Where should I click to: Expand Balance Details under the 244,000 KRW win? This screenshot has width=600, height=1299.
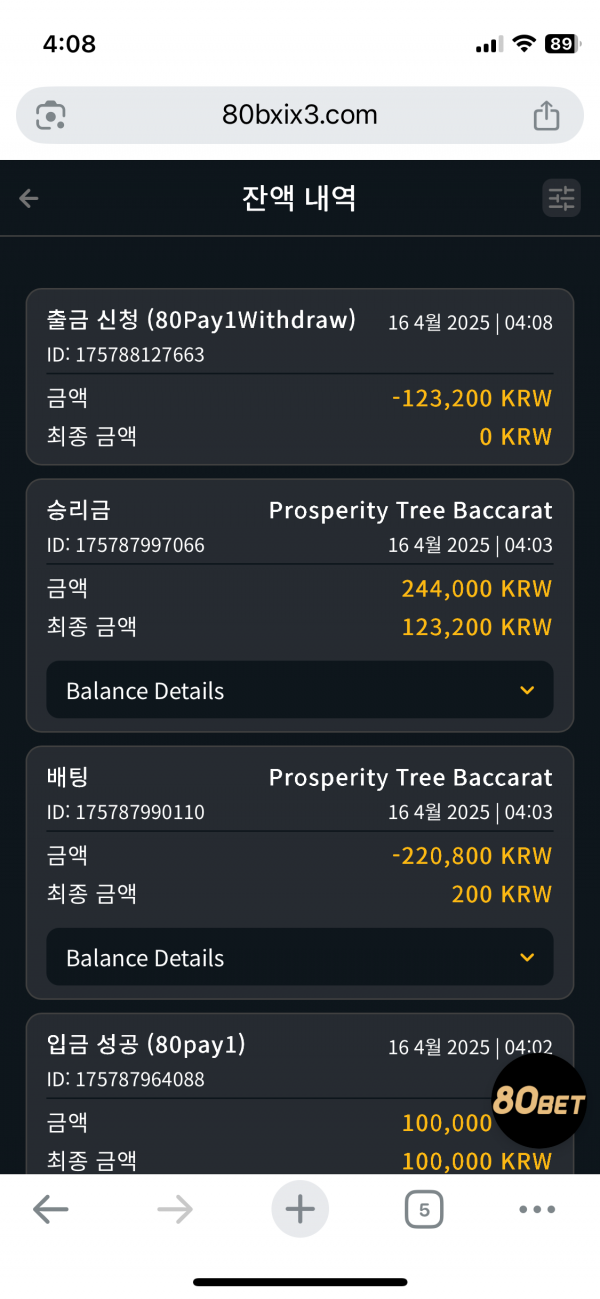(300, 690)
